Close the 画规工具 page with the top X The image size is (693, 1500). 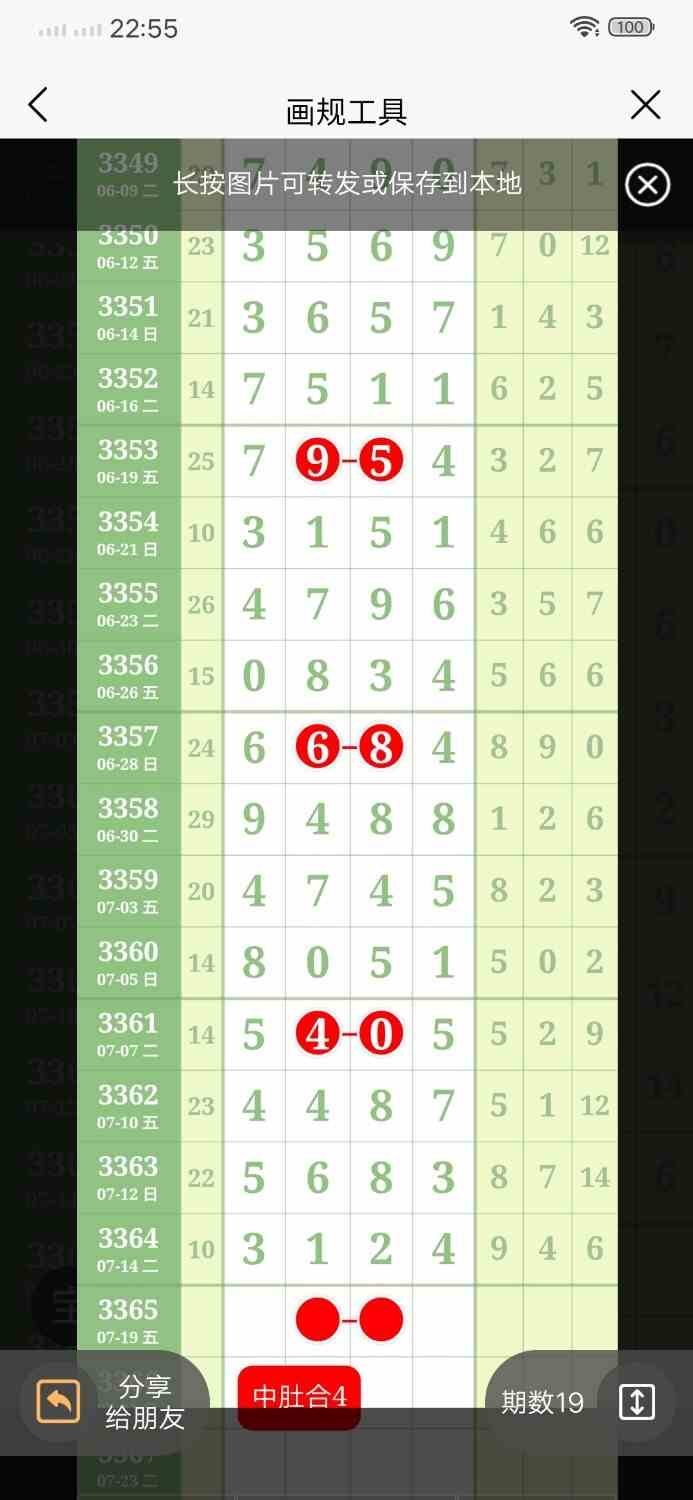pyautogui.click(x=646, y=105)
